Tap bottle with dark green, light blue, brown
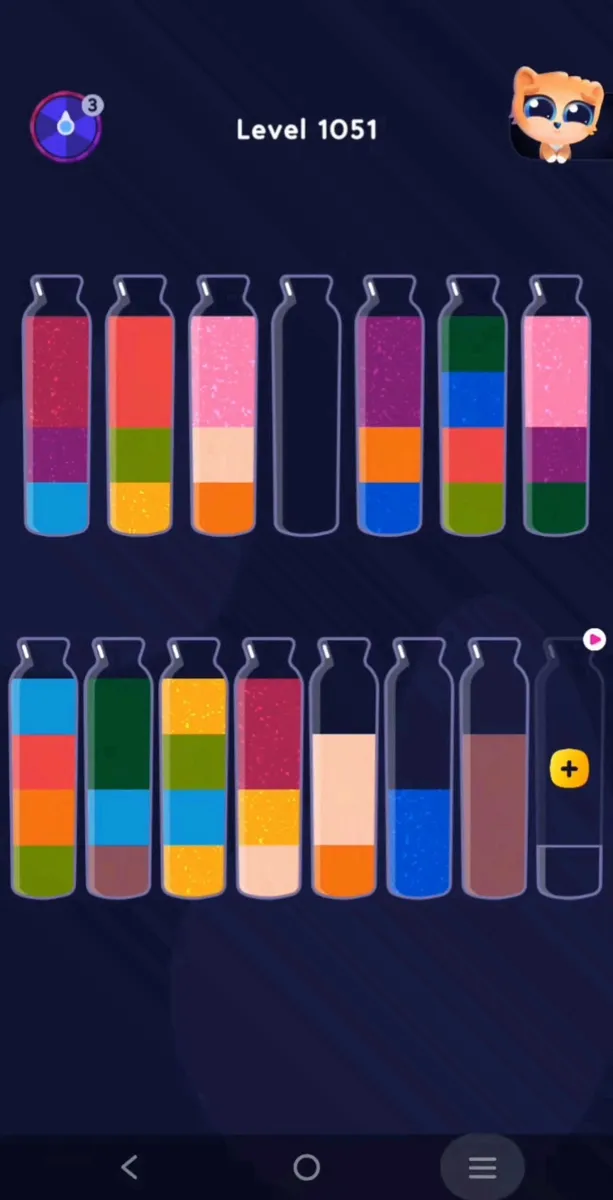The height and width of the screenshot is (1200, 613). pyautogui.click(x=119, y=768)
